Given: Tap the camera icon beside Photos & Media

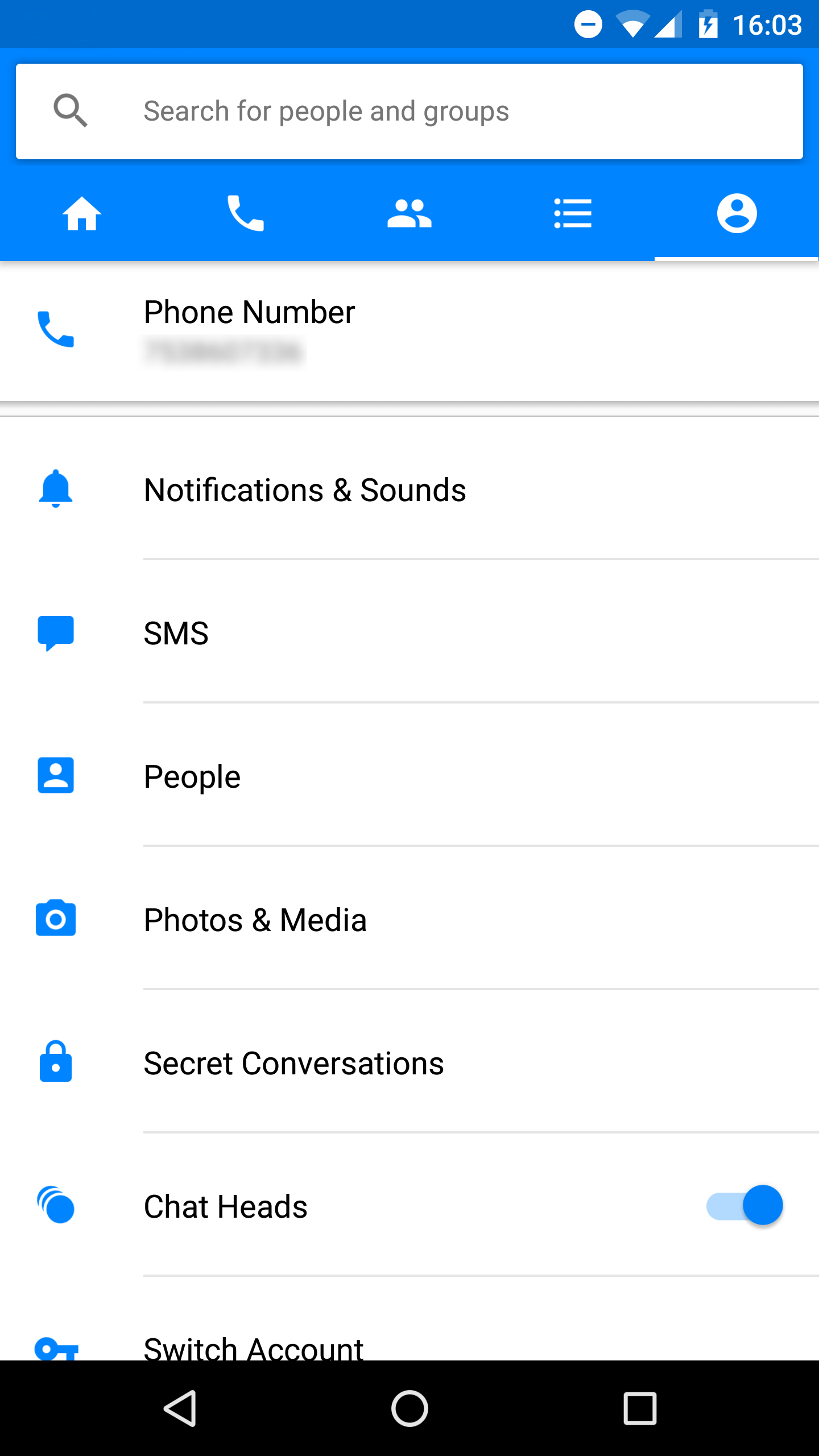Looking at the screenshot, I should click(55, 919).
